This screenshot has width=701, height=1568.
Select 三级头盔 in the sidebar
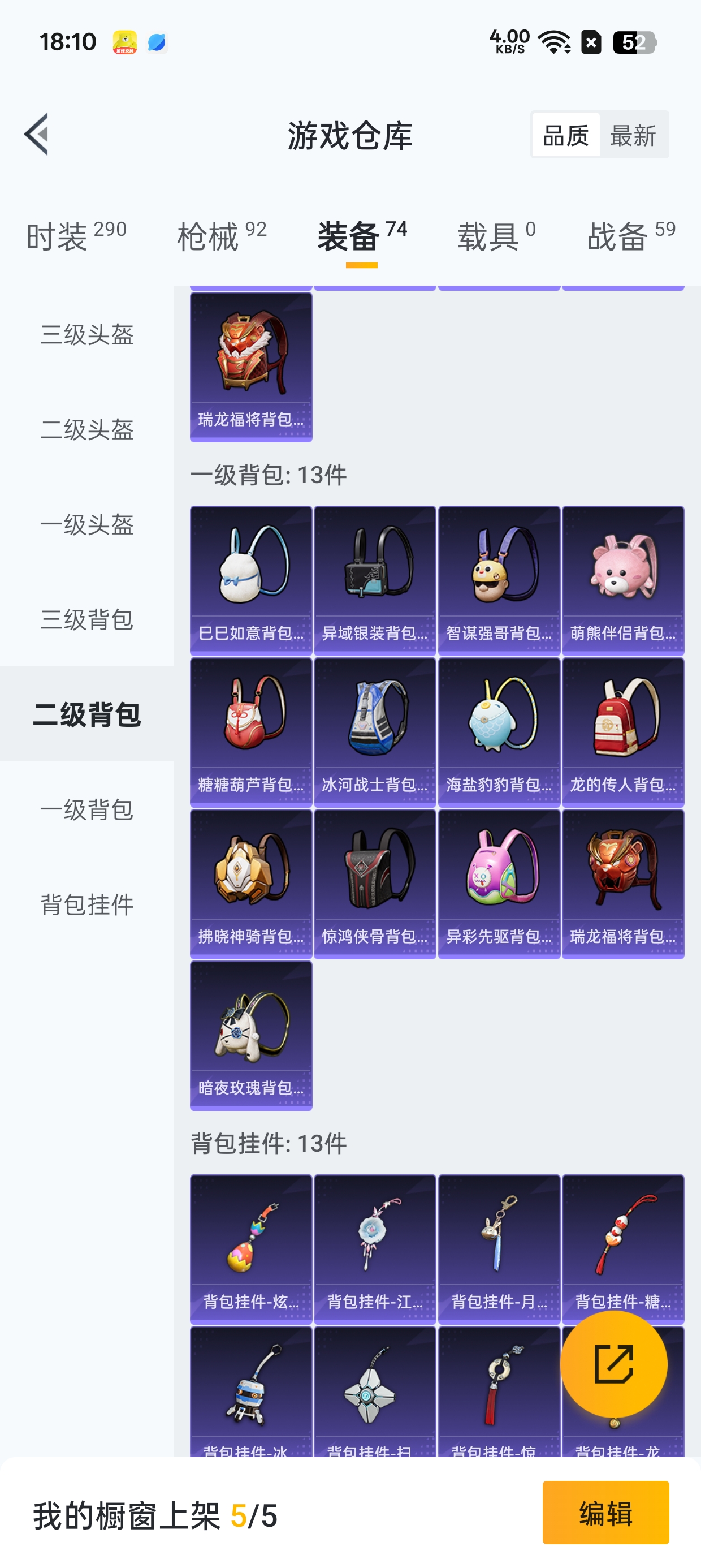coord(87,334)
